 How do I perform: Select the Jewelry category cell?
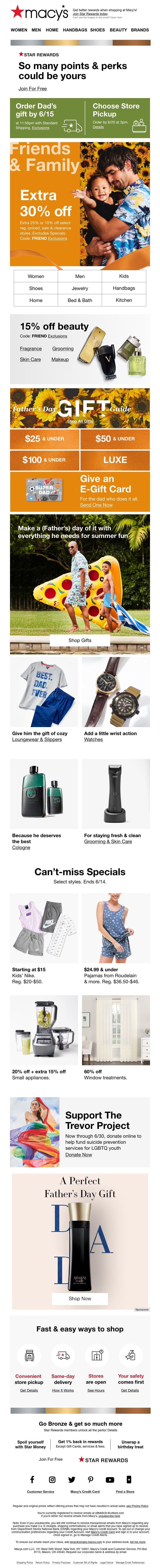pos(80,288)
